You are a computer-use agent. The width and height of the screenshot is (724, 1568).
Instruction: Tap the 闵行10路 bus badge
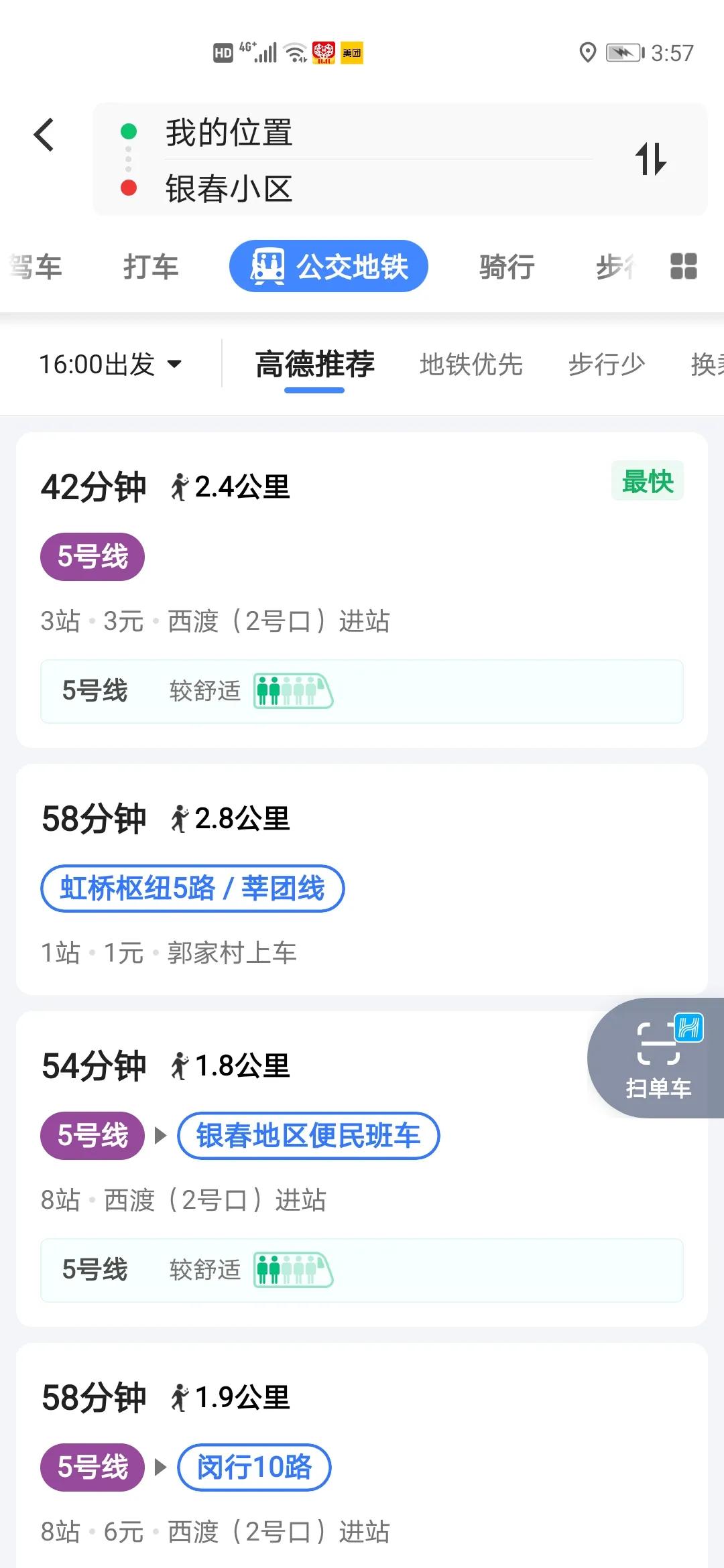[x=255, y=1467]
